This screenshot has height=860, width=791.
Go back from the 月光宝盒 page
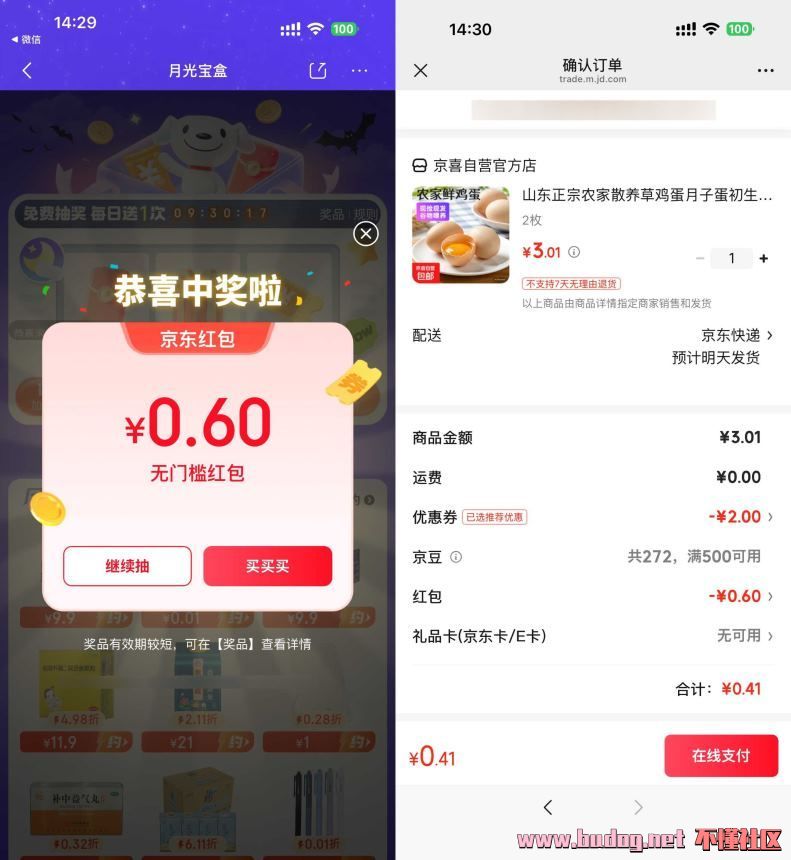pyautogui.click(x=27, y=70)
